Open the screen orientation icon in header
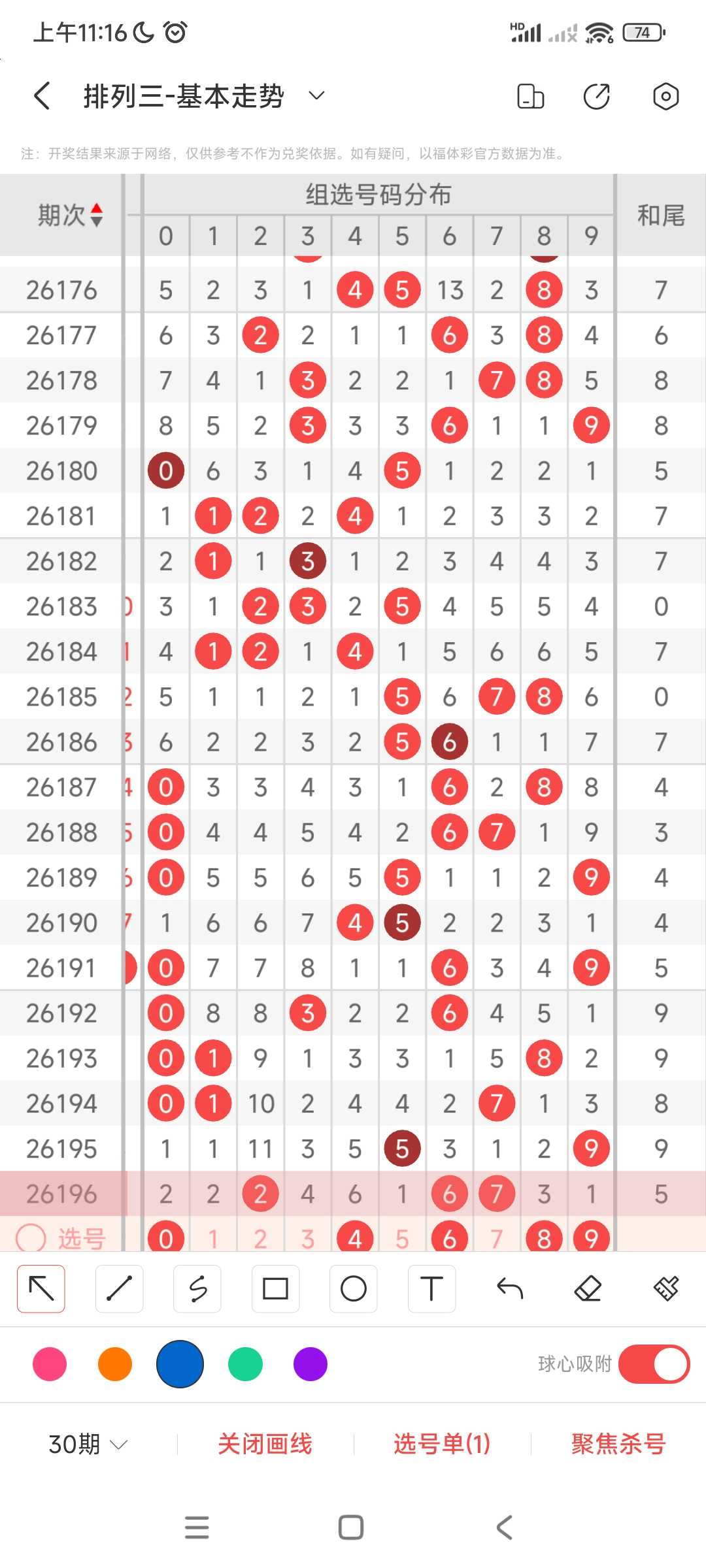 [x=530, y=96]
